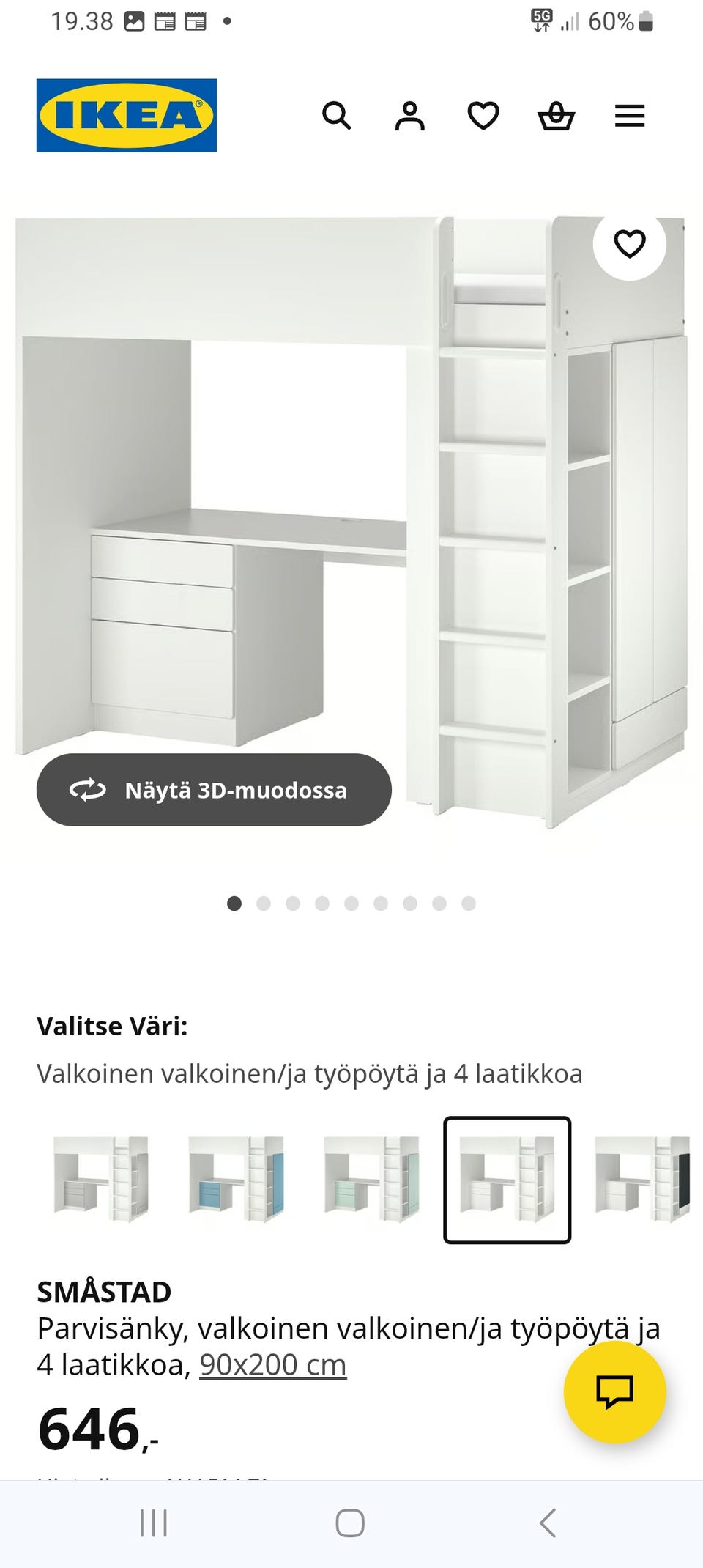Open the 90x200 cm size link
This screenshot has width=703, height=1568.
(272, 1364)
